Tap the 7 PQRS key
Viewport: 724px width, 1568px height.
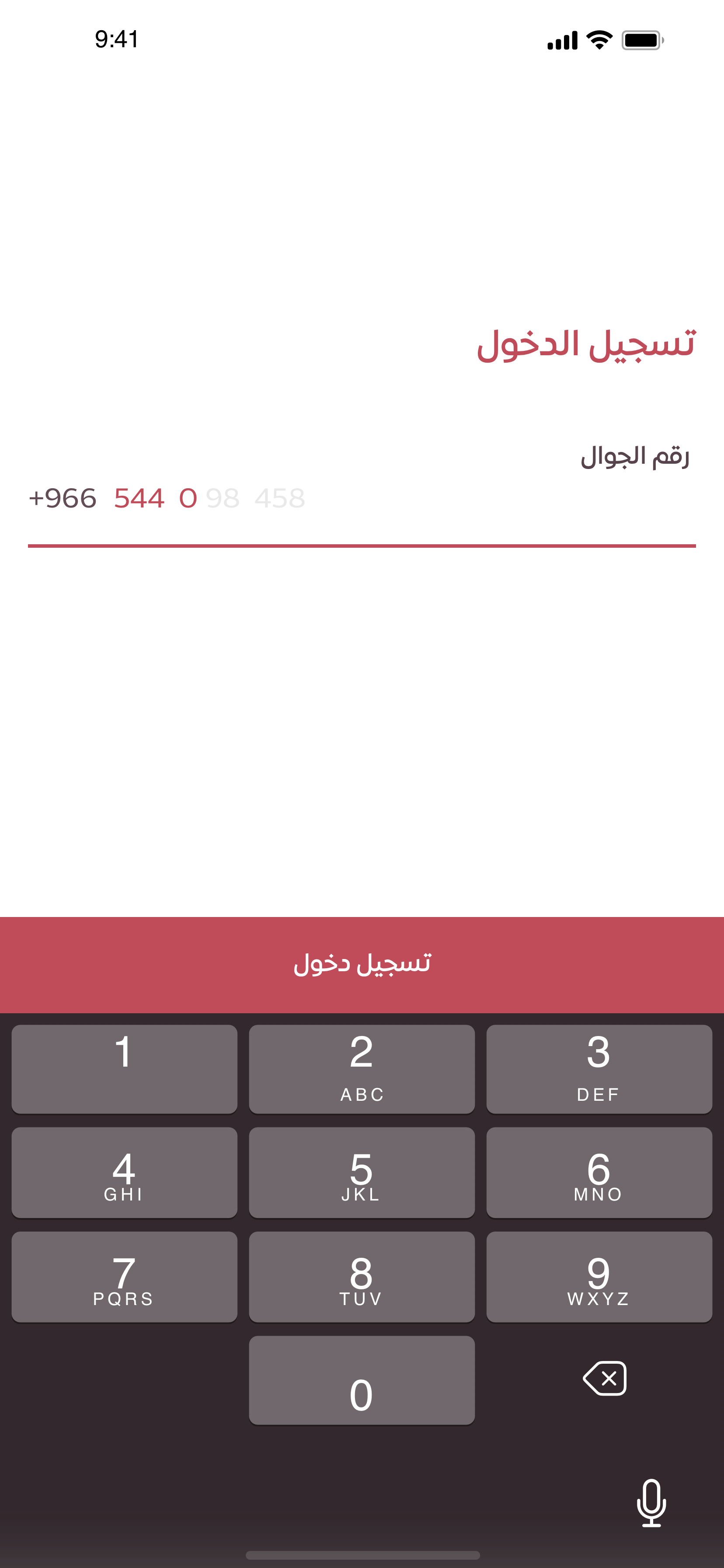[x=124, y=1277]
